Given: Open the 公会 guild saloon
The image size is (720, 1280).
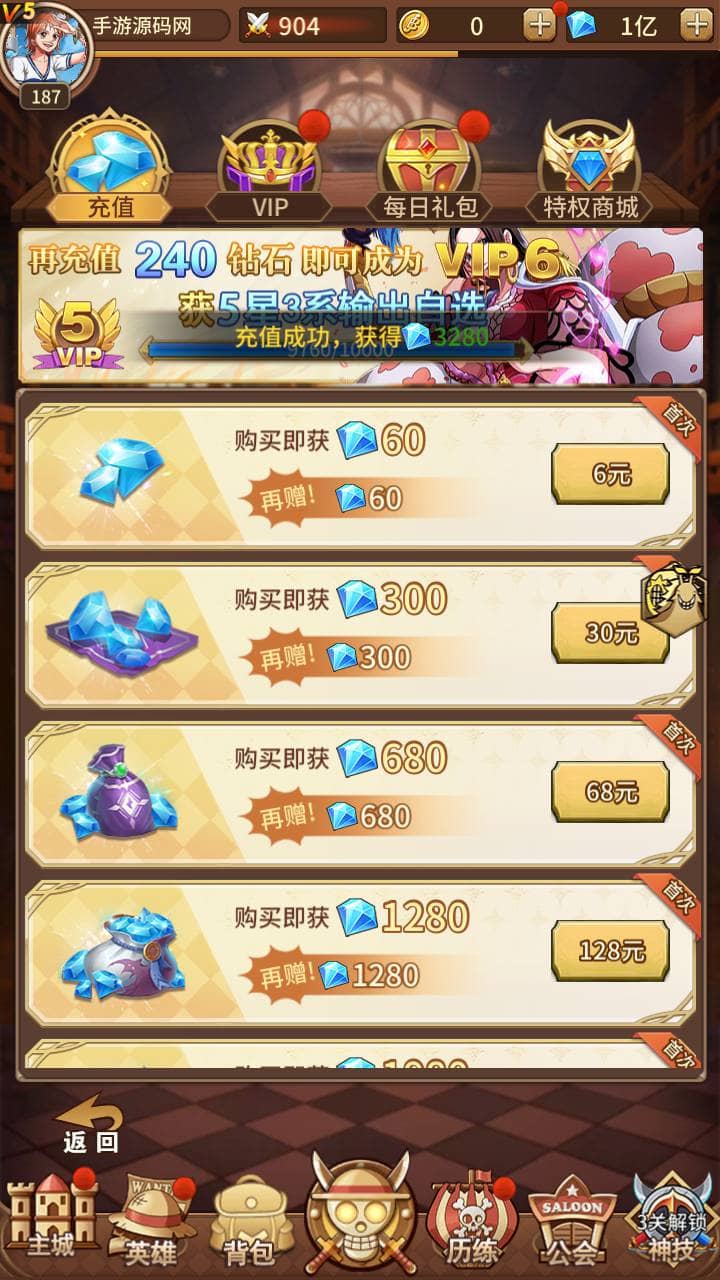Looking at the screenshot, I should click(x=572, y=1222).
